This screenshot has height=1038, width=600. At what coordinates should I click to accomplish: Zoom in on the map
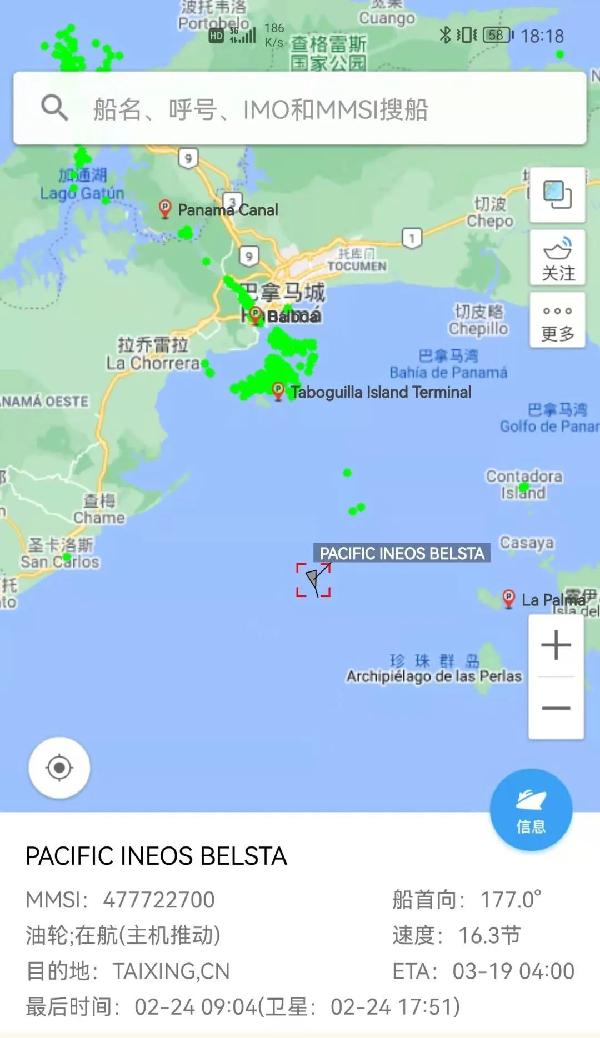pyautogui.click(x=556, y=645)
